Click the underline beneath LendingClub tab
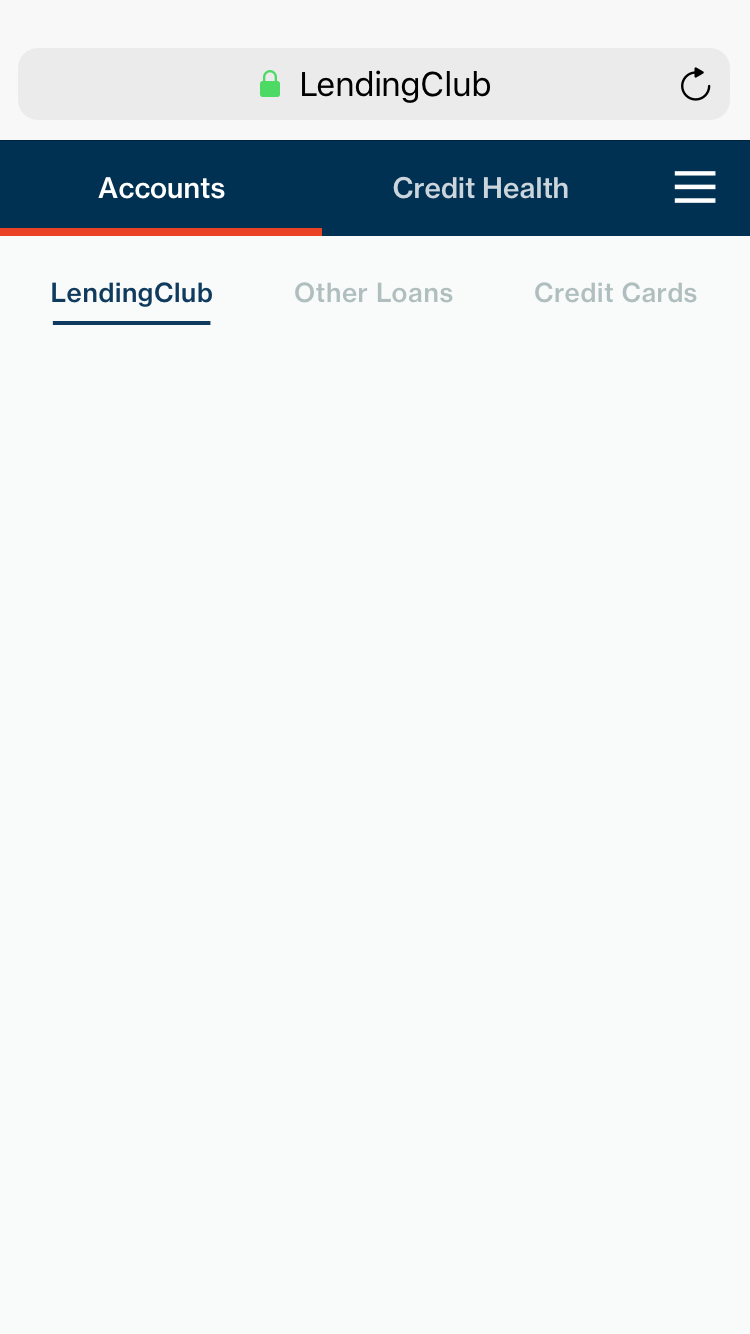 click(131, 321)
